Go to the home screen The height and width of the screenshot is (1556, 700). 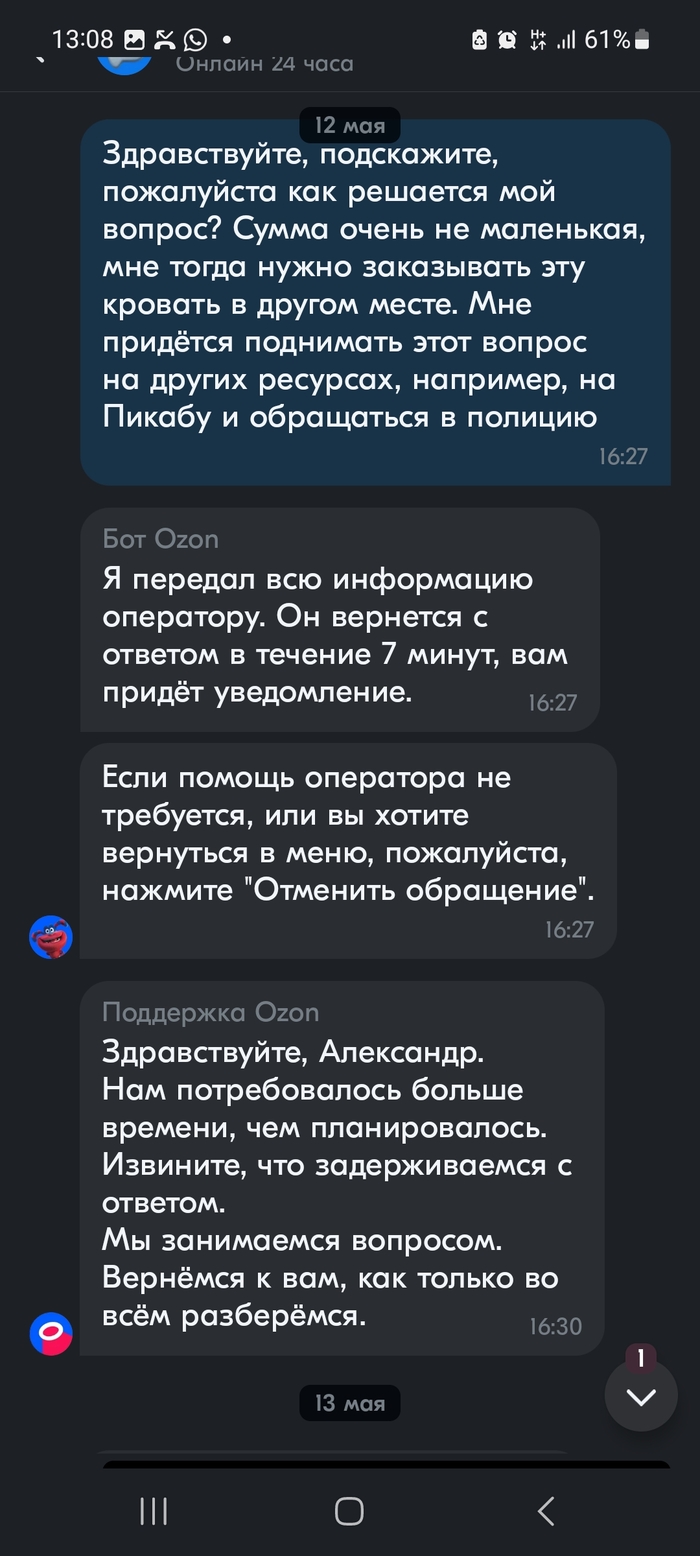(349, 1511)
